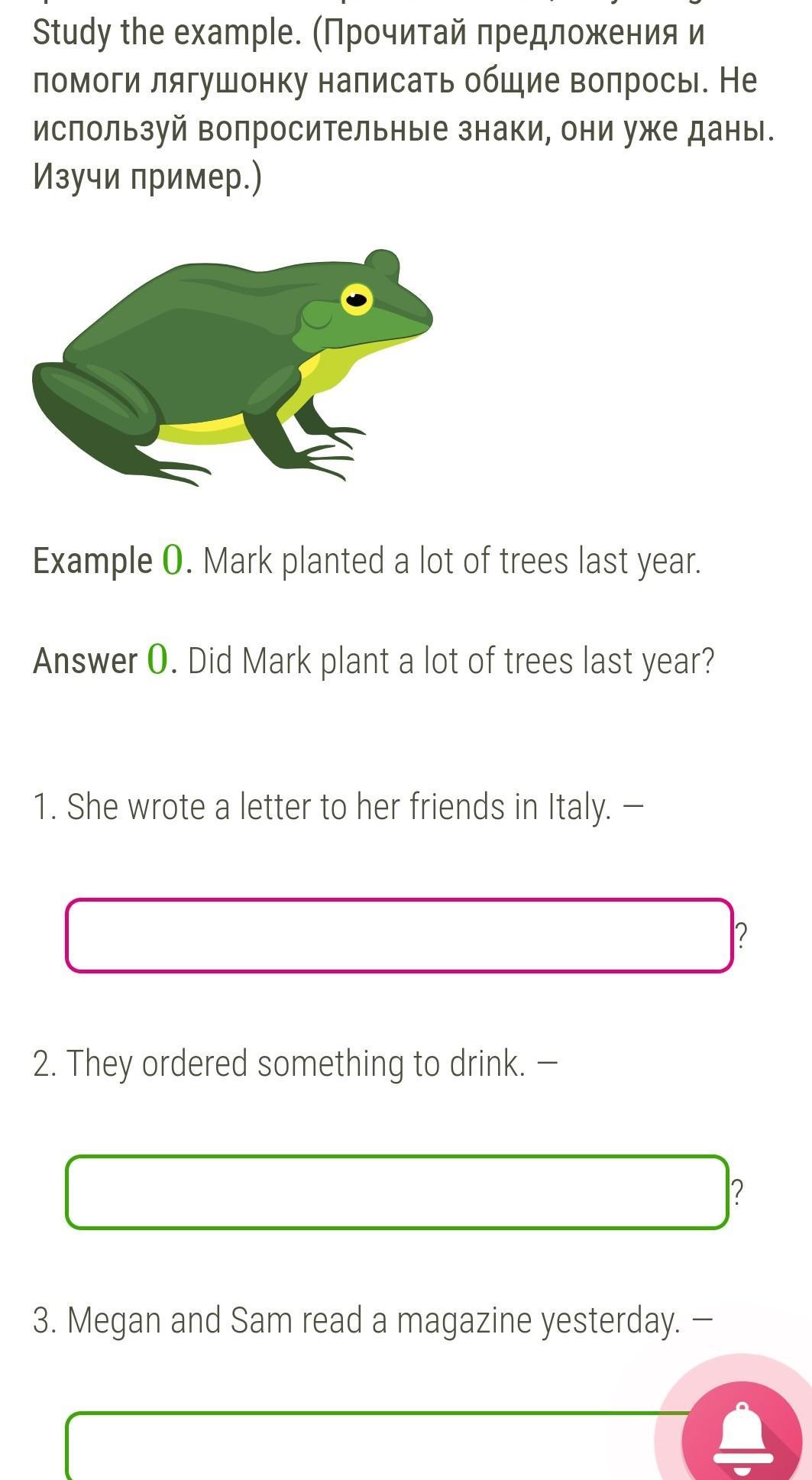
Task: Tap the answer field for sentence 1
Action: (399, 935)
